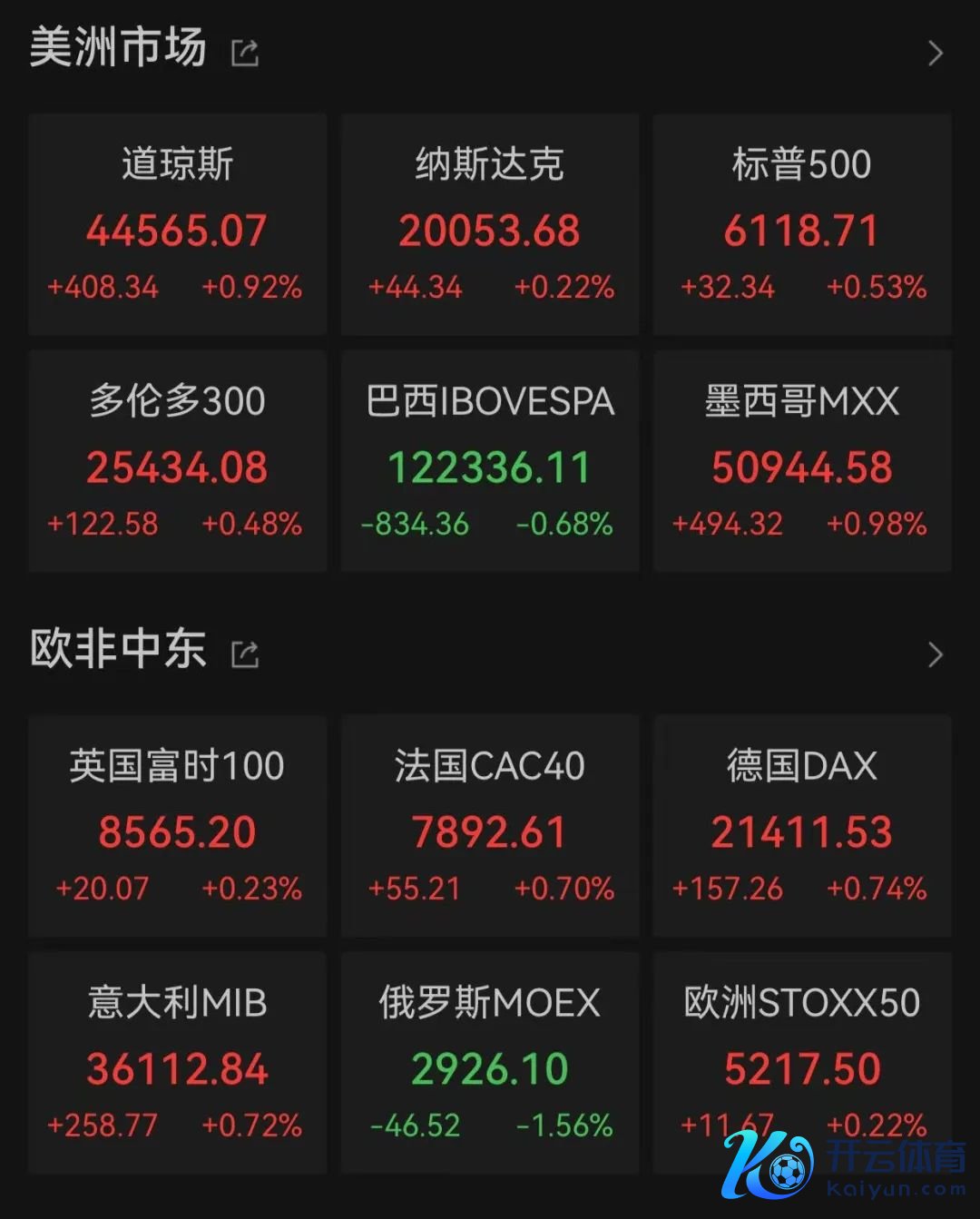
Task: Open the 法国CAC40 index card
Action: (x=490, y=826)
